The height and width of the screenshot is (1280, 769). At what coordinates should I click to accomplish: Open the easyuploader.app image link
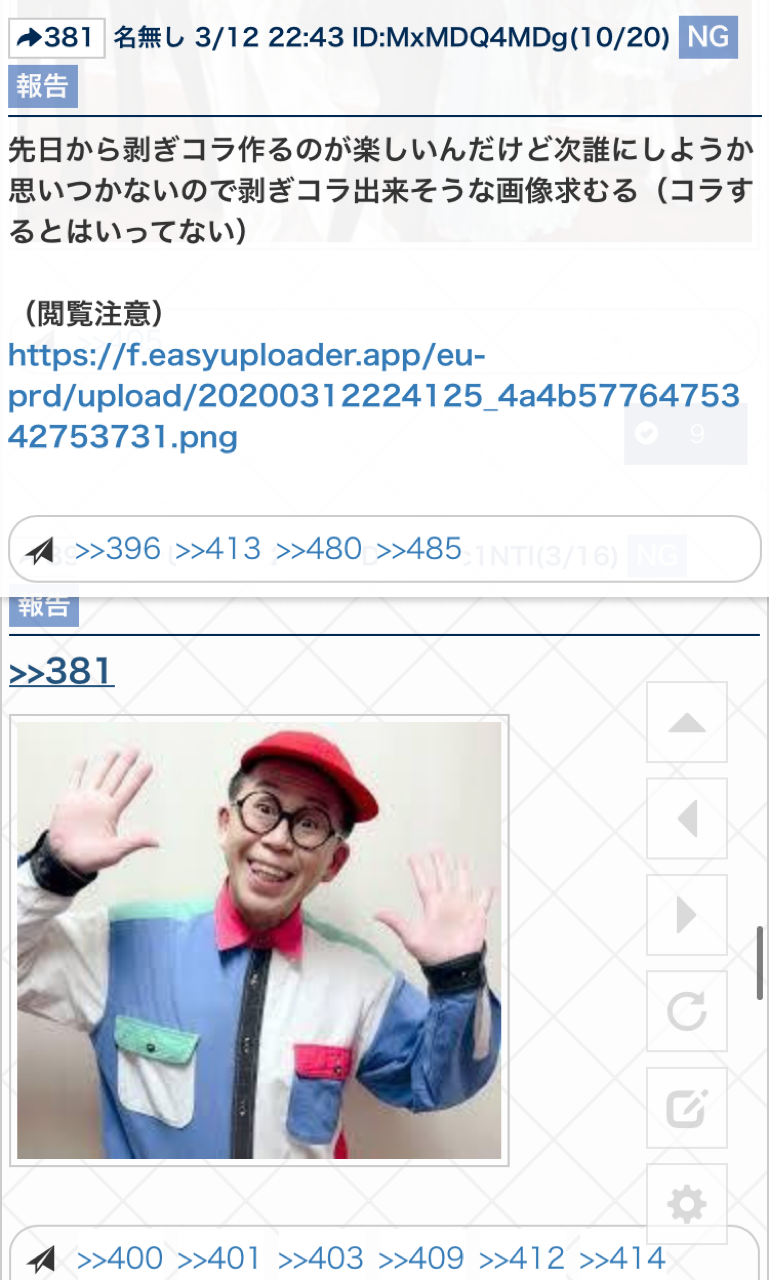[x=373, y=397]
